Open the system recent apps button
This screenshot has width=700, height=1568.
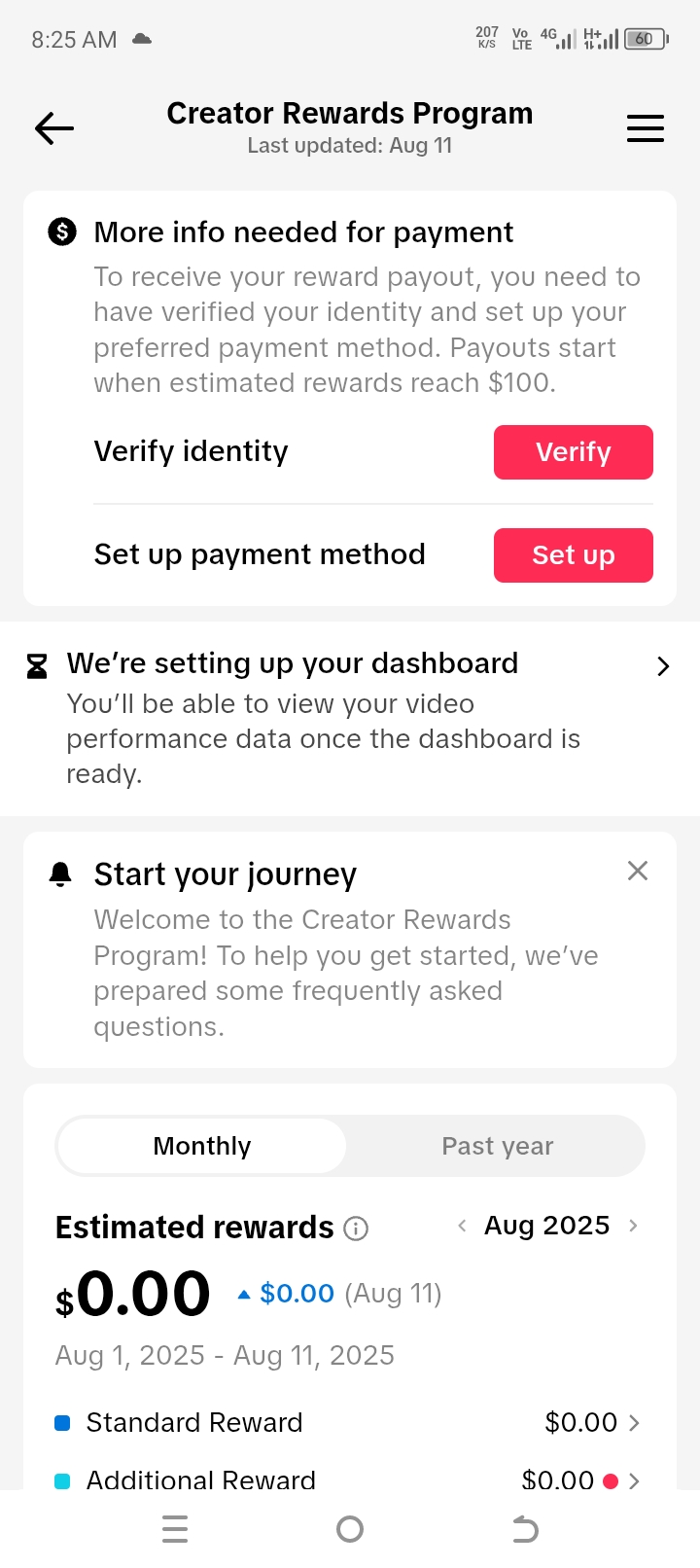pos(175,1530)
